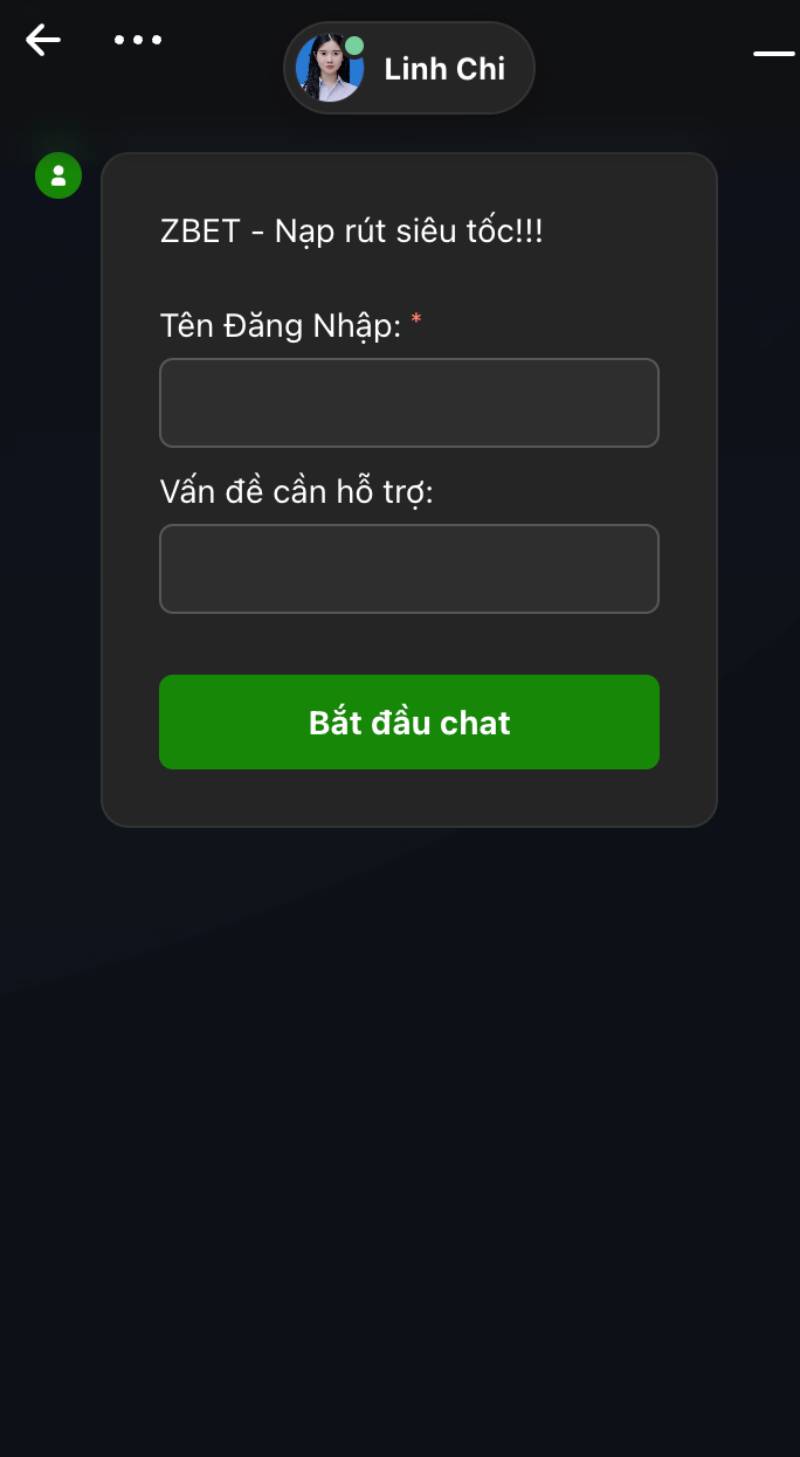Click Linh Chi's profile avatar
800x1457 pixels.
tap(330, 69)
